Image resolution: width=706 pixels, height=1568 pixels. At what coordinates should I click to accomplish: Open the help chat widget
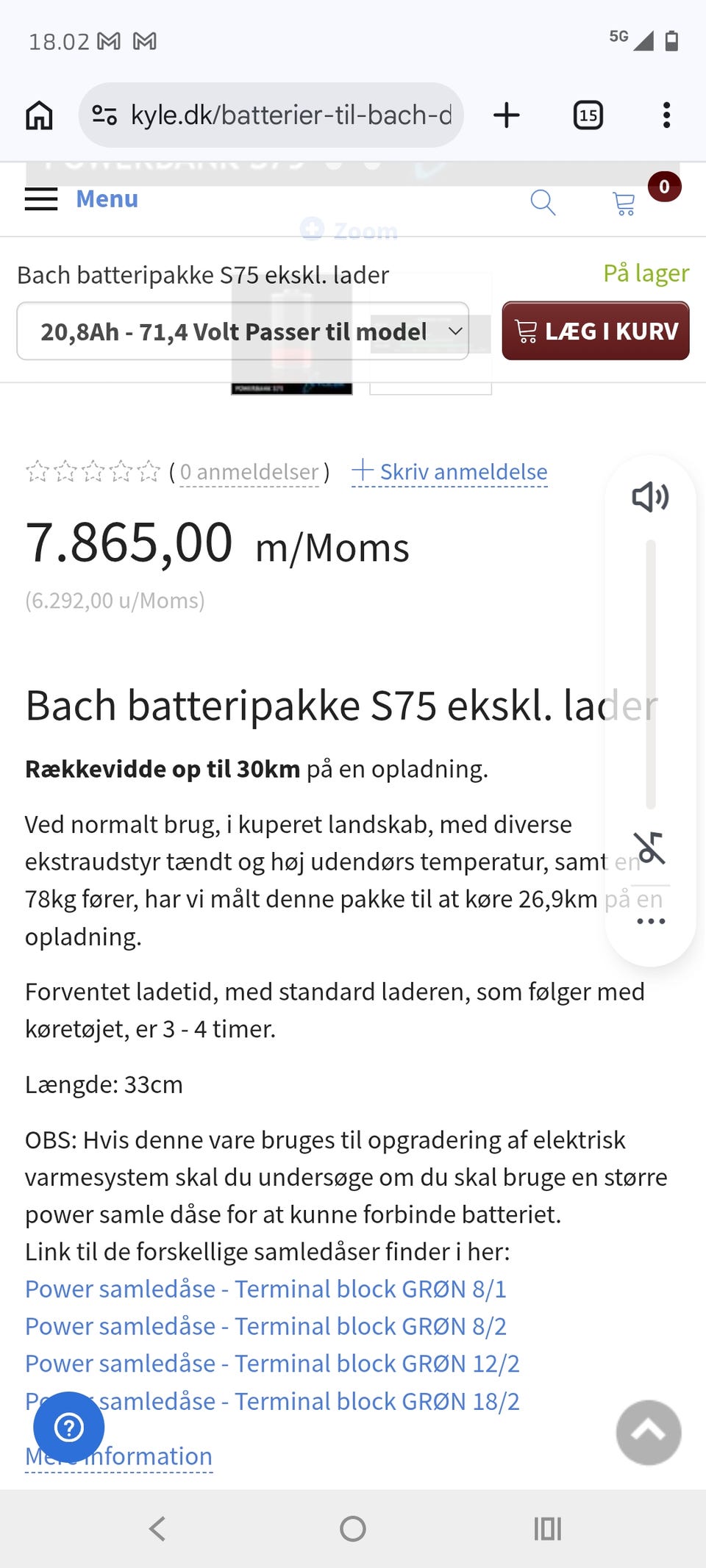[x=68, y=1427]
